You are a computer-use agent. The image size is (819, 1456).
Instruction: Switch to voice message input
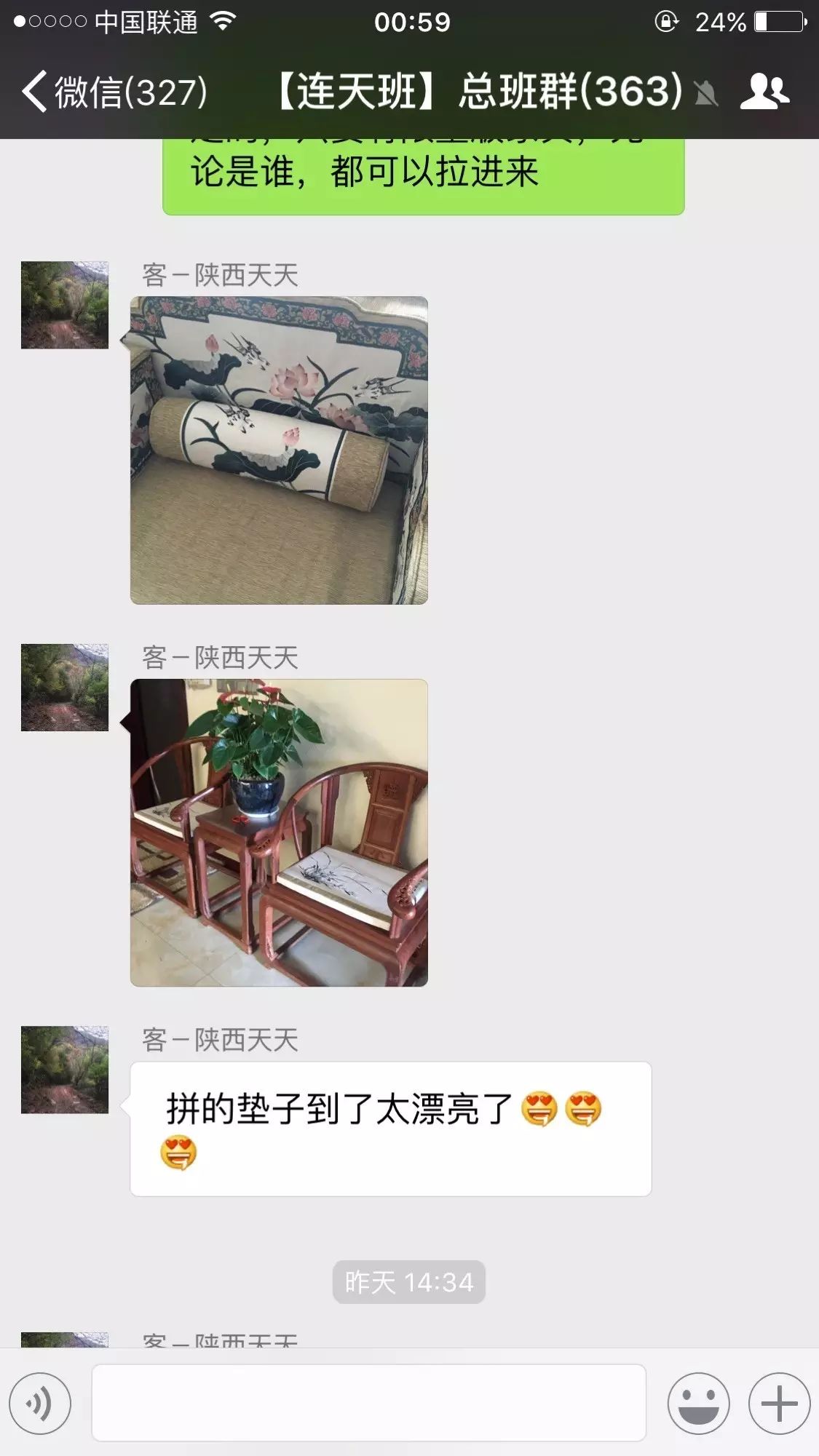40,1403
